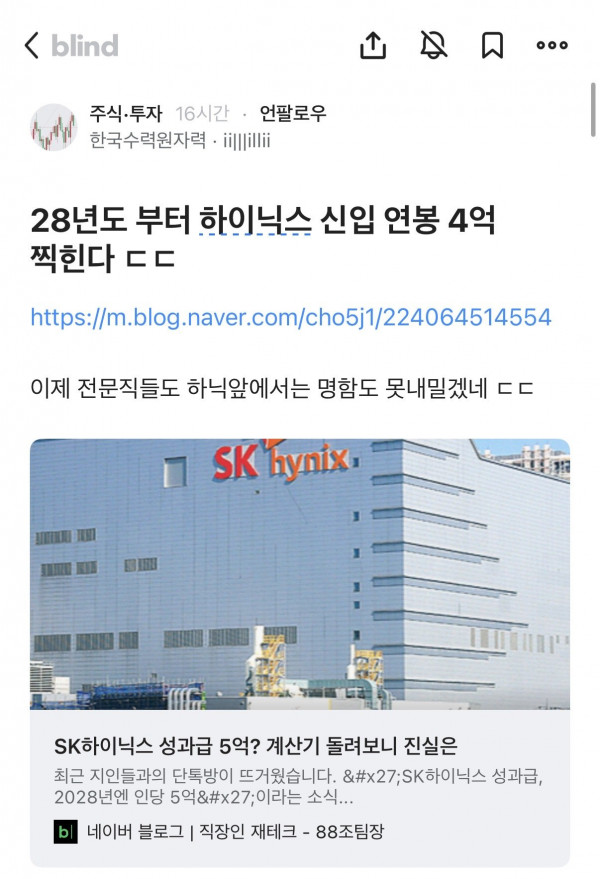
Task: Follow with the 언팔로우 button
Action: coord(292,113)
